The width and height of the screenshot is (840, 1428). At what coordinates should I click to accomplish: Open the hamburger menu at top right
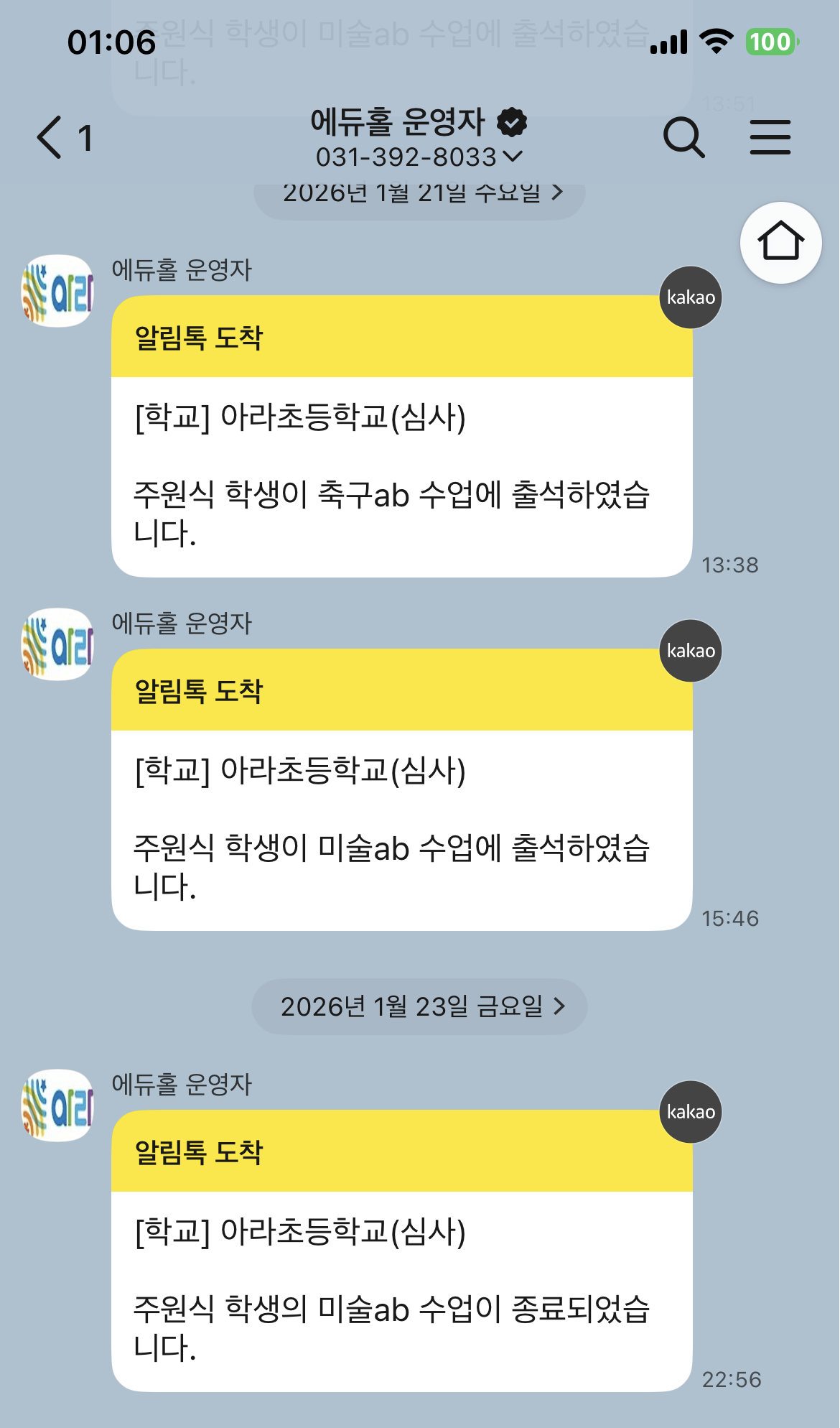pos(770,137)
